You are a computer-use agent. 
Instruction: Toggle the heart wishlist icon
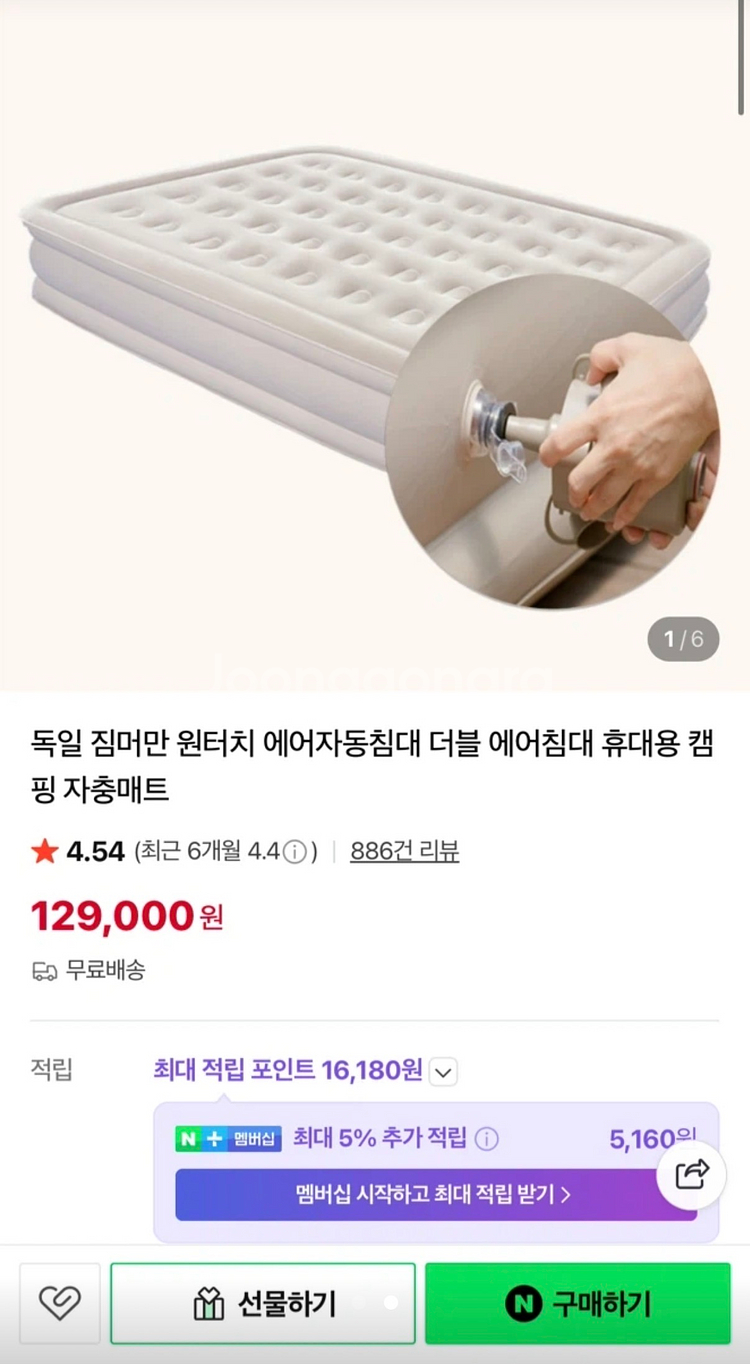(x=60, y=1303)
